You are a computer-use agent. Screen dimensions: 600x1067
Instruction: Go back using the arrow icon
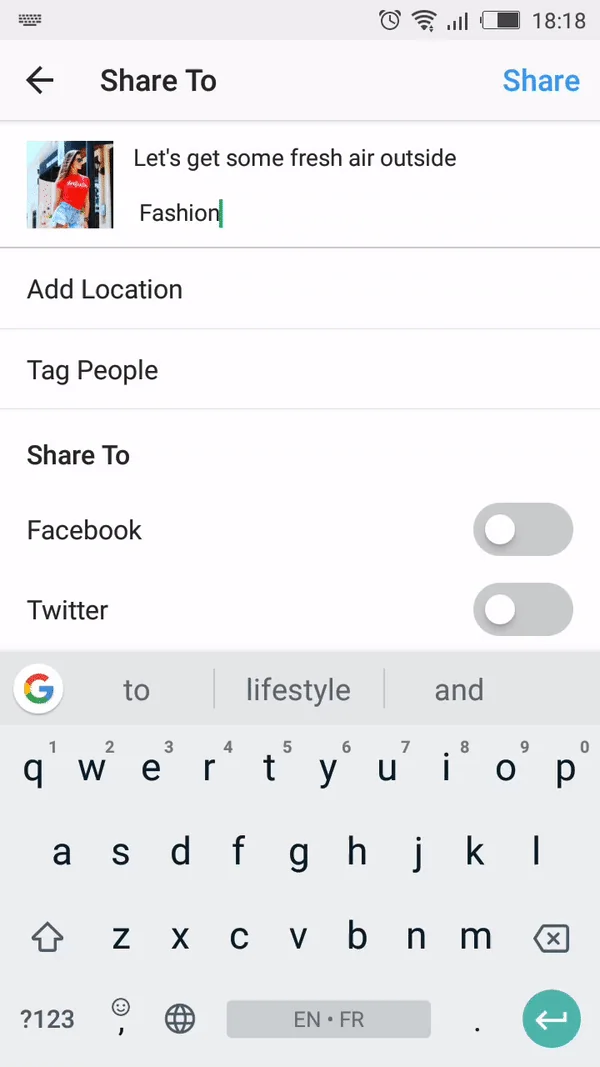click(x=40, y=81)
